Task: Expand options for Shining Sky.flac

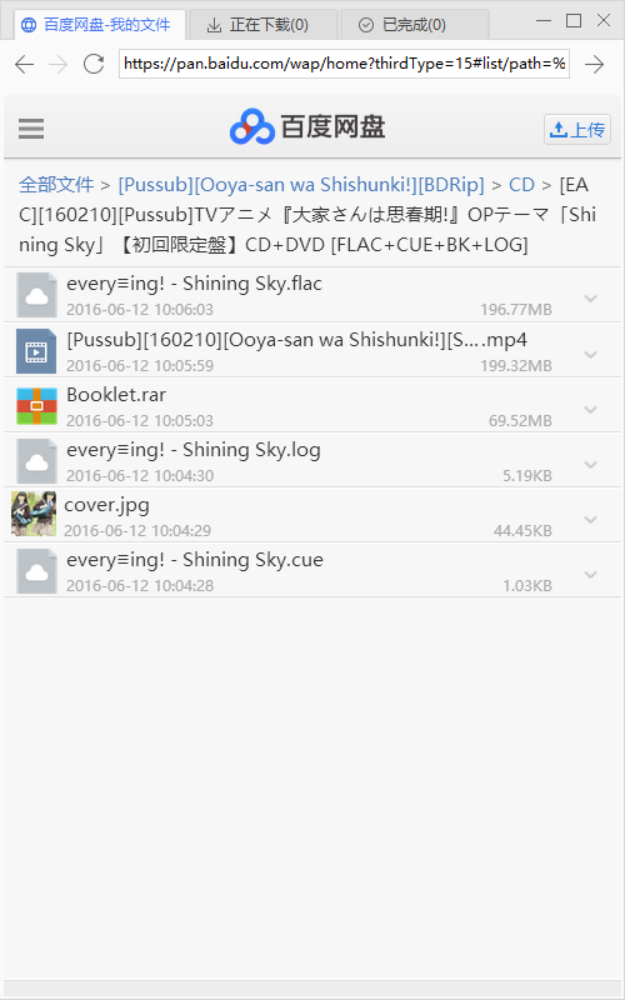Action: 590,298
